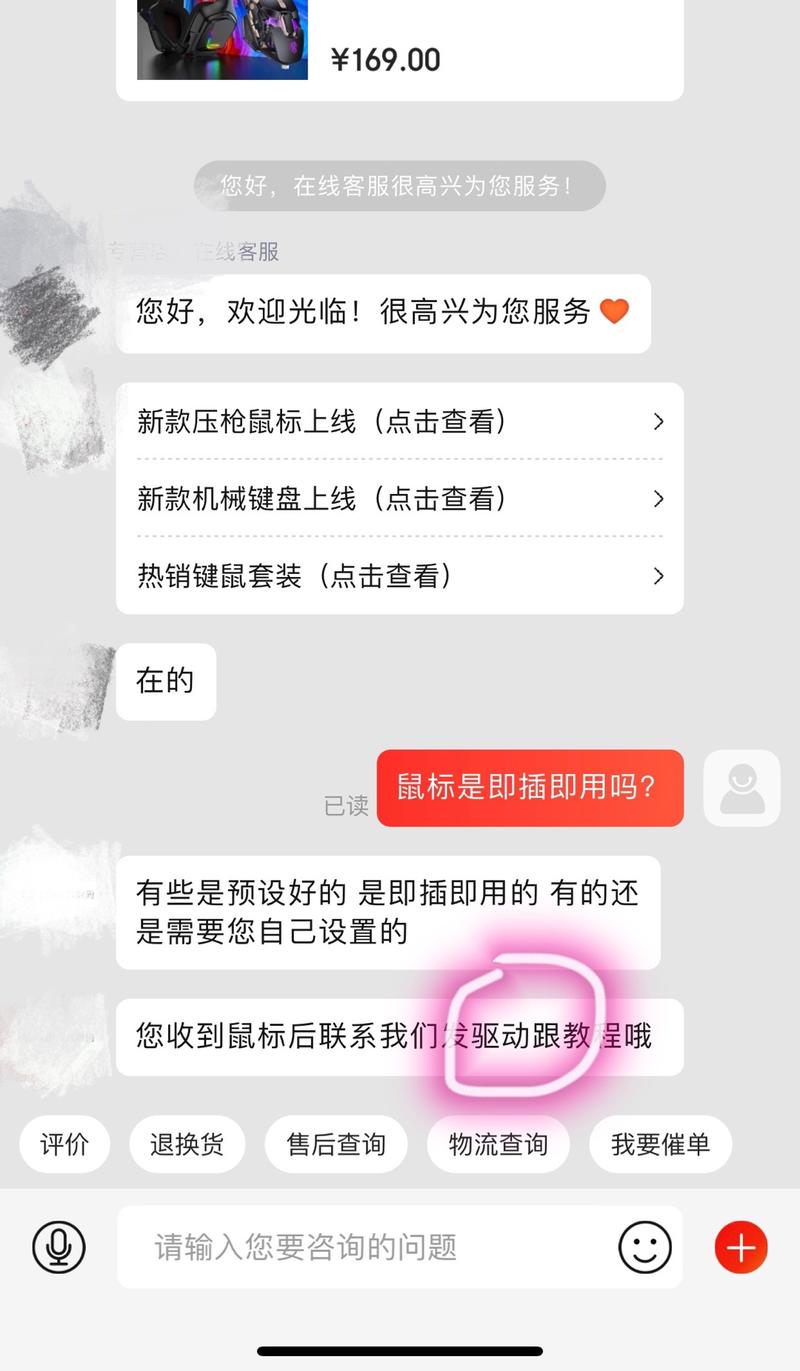Viewport: 800px width, 1371px height.
Task: Tap the heart emoji in welcome message
Action: coord(616,312)
